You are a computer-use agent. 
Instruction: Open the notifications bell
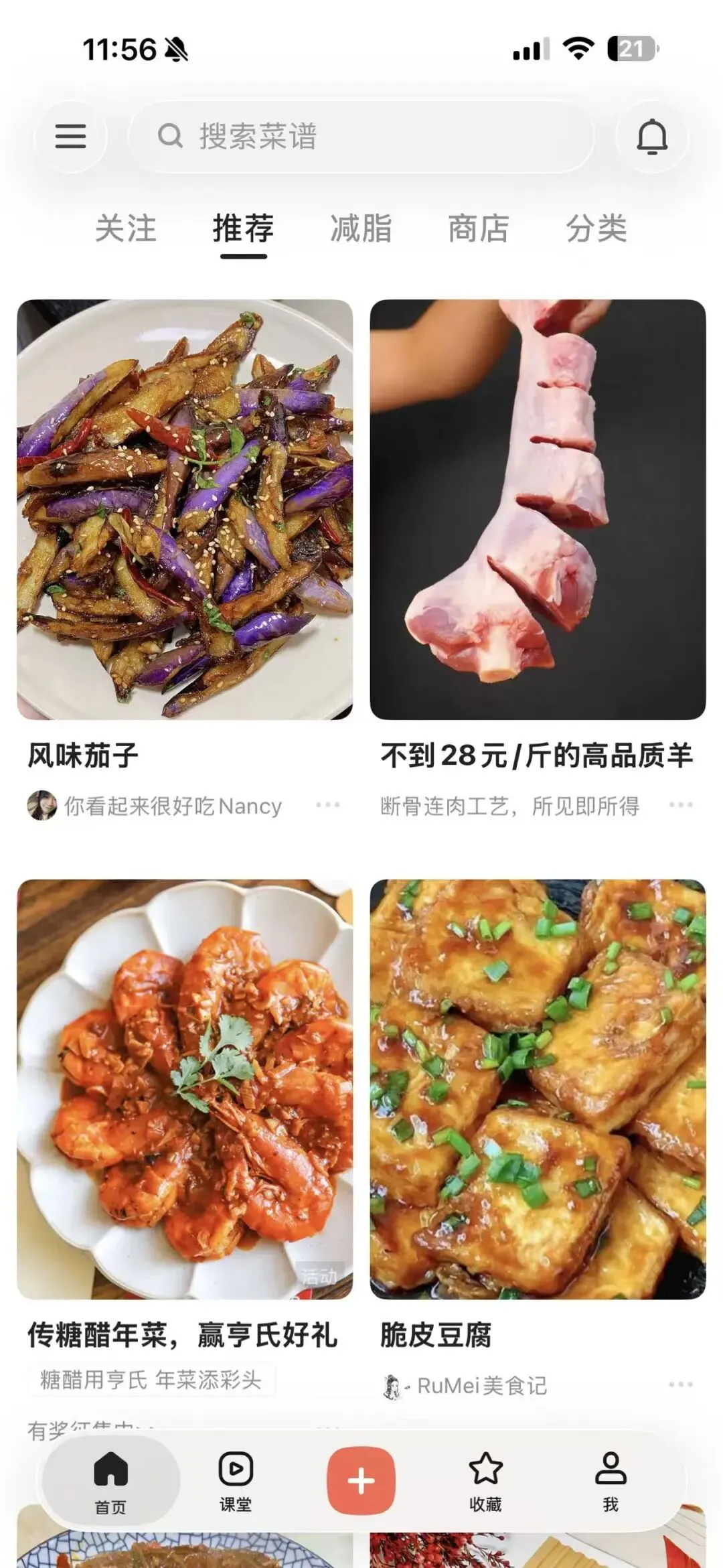pos(651,137)
